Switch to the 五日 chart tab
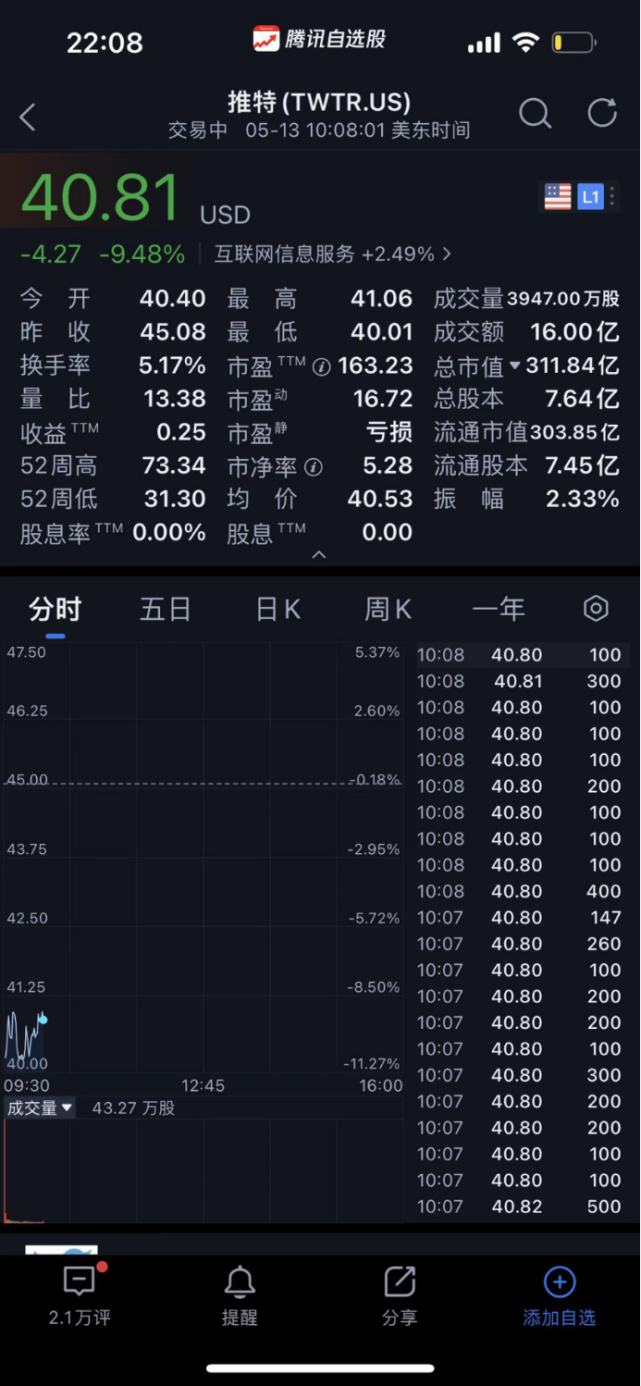 [165, 609]
